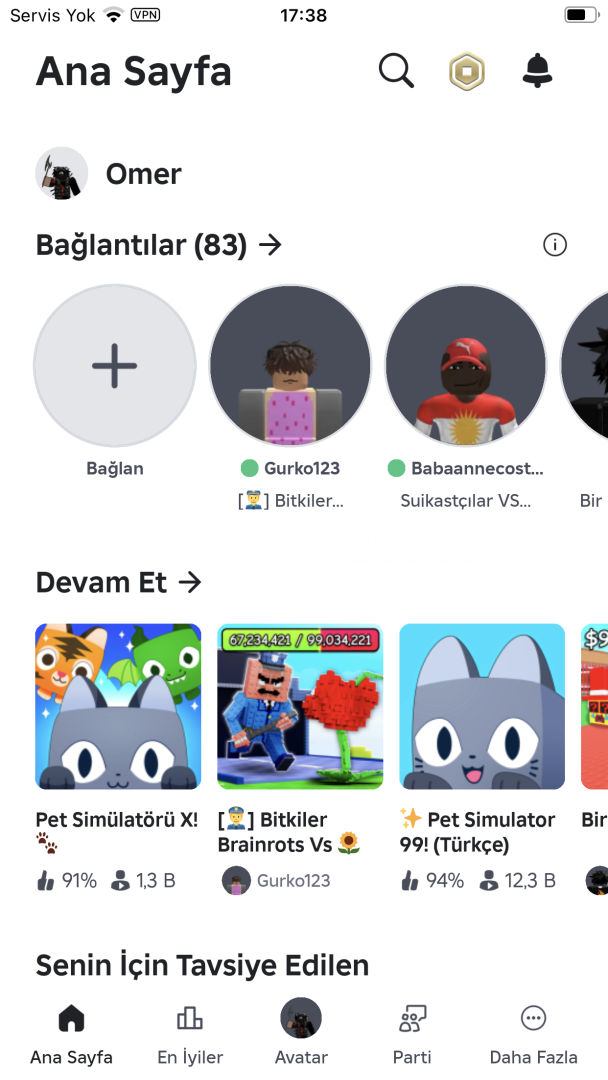Open the notifications bell
This screenshot has height=1080, width=608.
pos(537,71)
